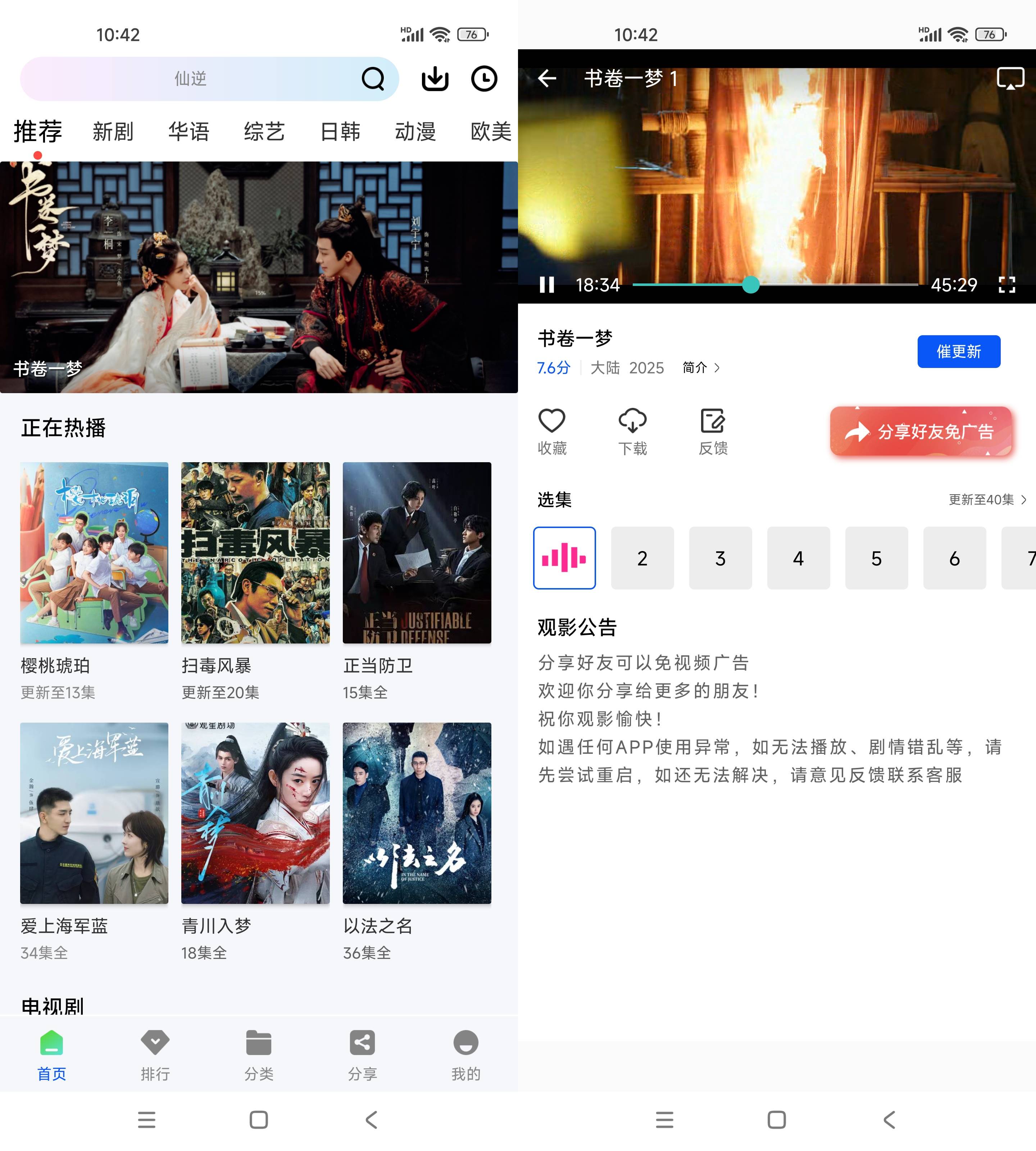The image size is (1036, 1151).
Task: Tap 分享好友免广告 share button
Action: (921, 432)
